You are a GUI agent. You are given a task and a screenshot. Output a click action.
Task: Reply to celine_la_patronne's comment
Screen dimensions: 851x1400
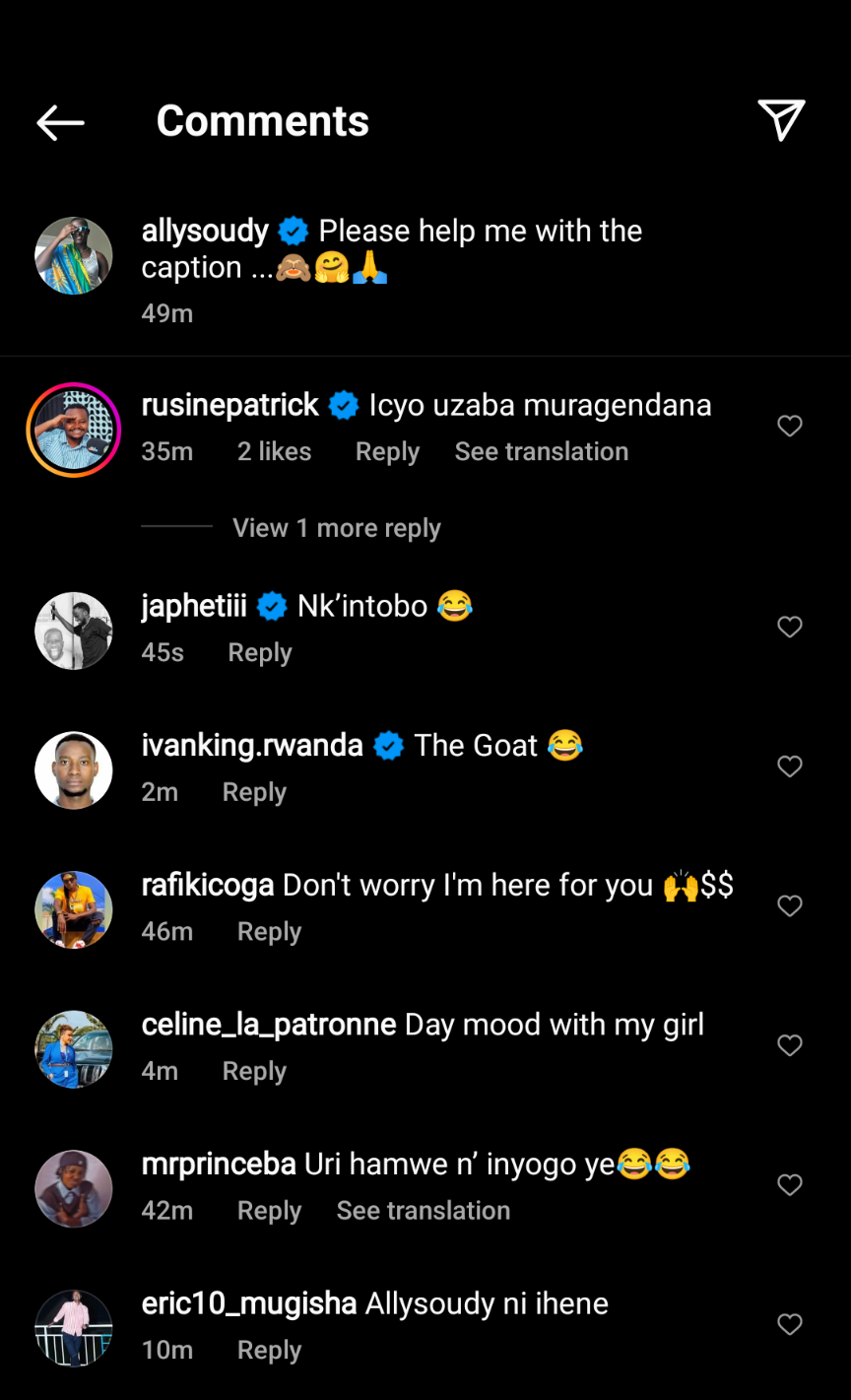pos(254,1071)
